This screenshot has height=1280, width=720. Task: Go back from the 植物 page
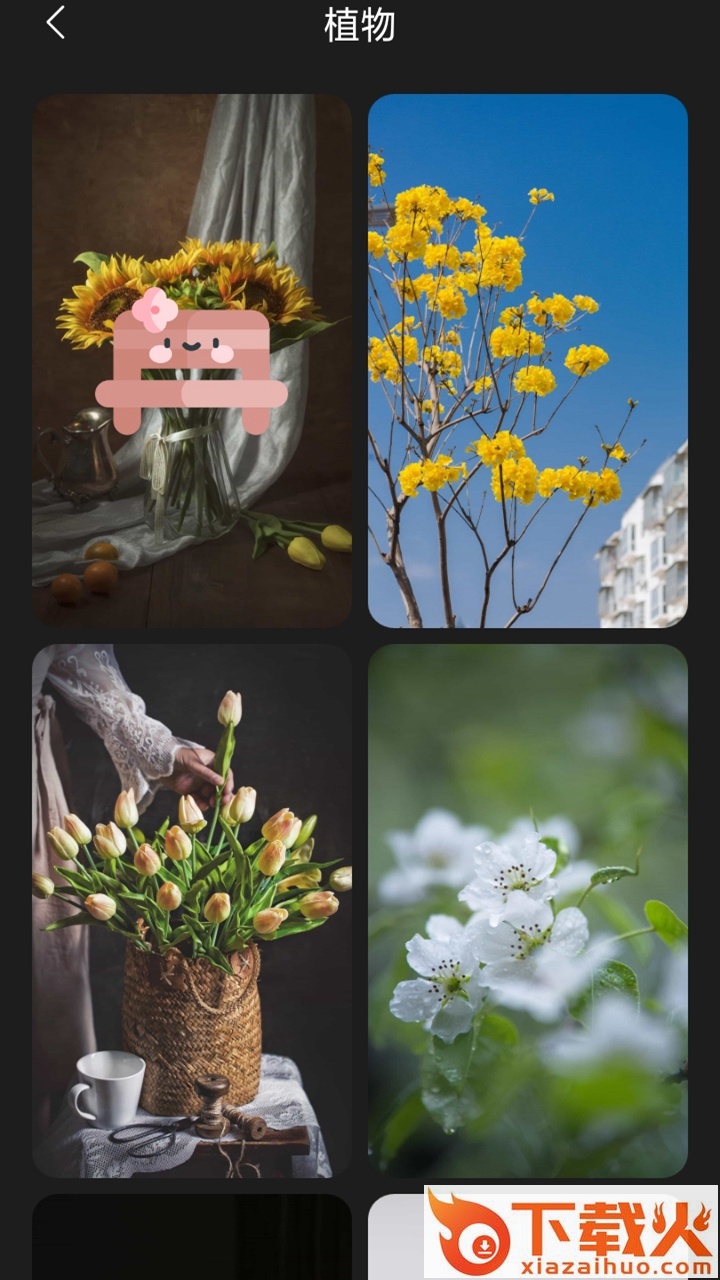point(56,23)
